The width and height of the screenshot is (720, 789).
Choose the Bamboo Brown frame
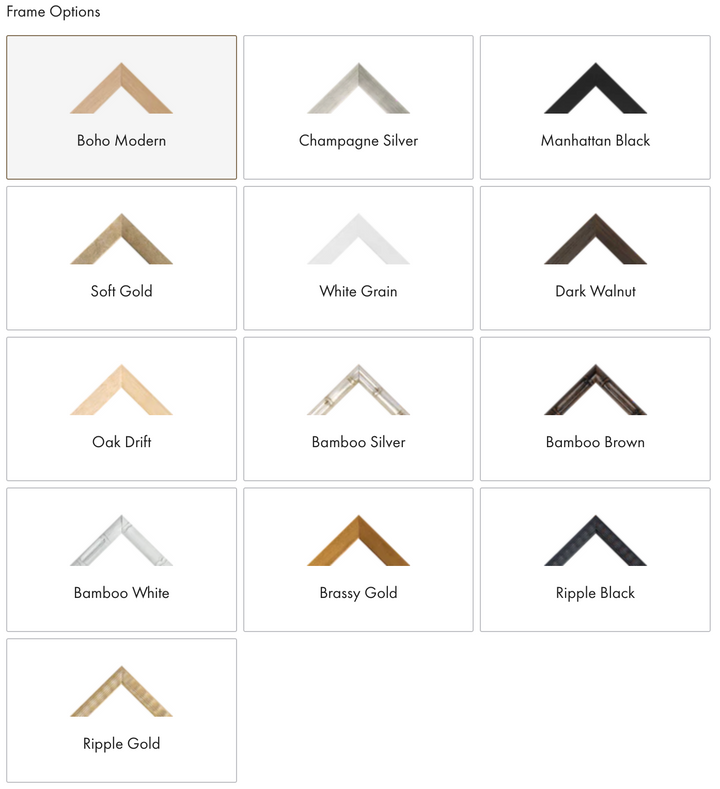pos(595,409)
